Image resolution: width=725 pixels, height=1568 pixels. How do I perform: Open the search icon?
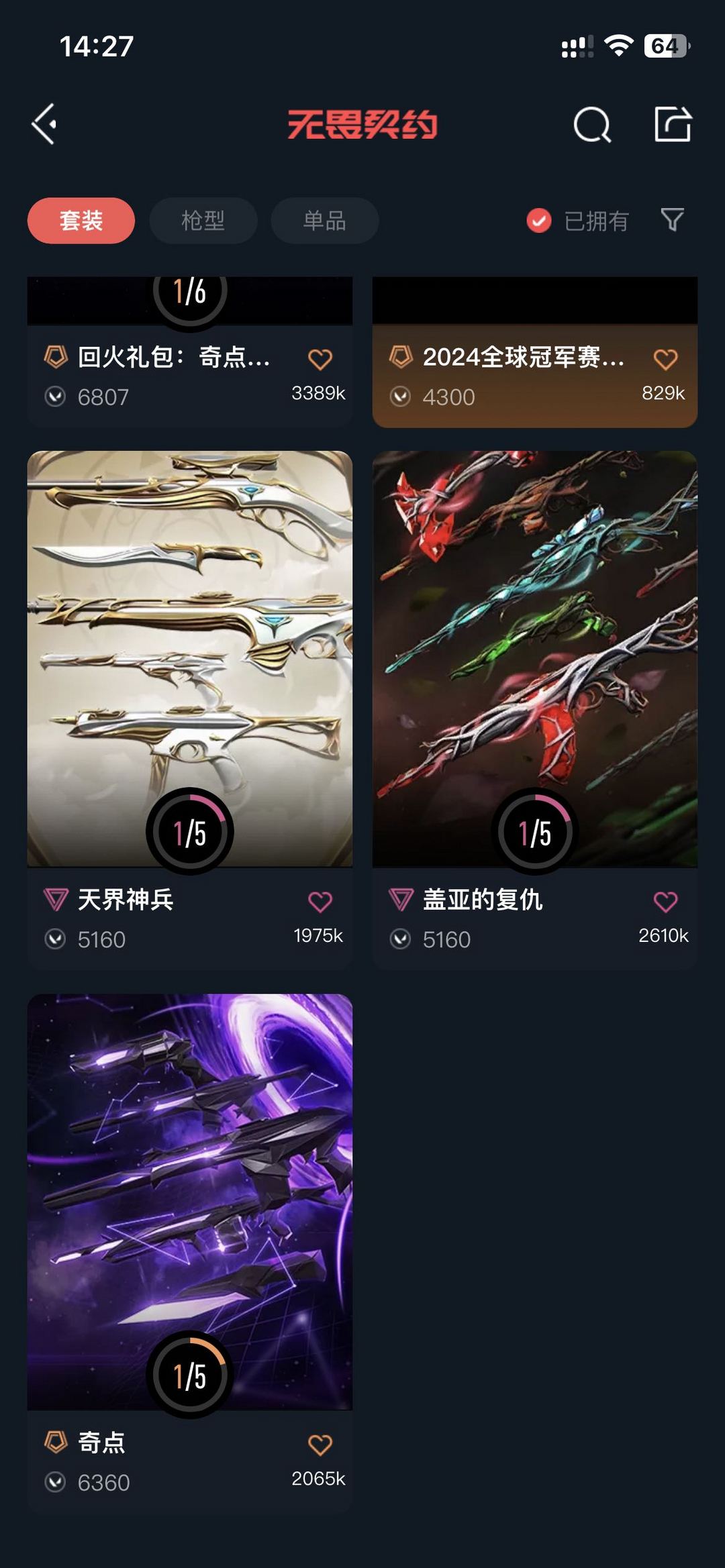pyautogui.click(x=592, y=125)
